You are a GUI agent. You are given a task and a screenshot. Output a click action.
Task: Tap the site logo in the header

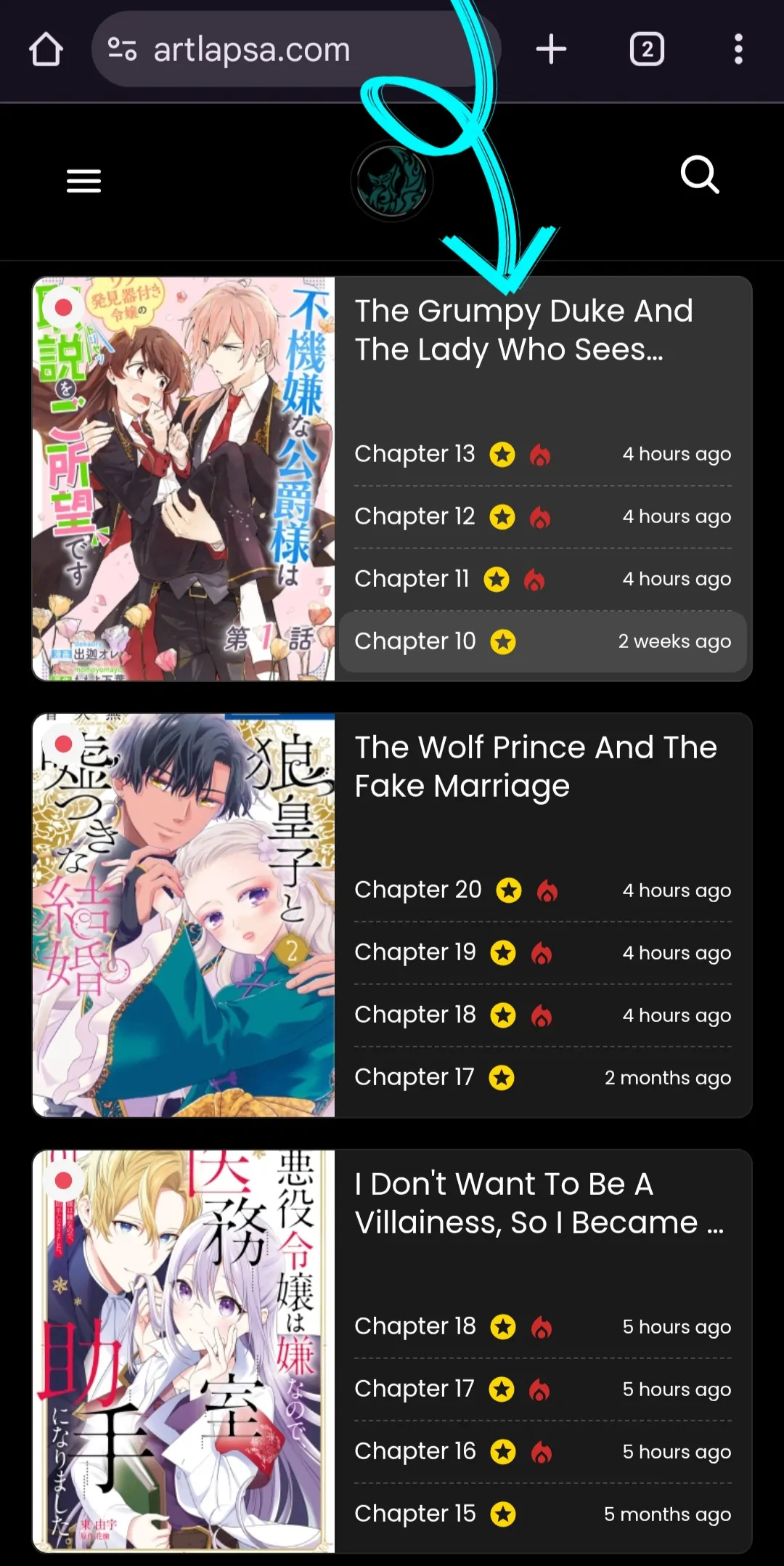392,182
